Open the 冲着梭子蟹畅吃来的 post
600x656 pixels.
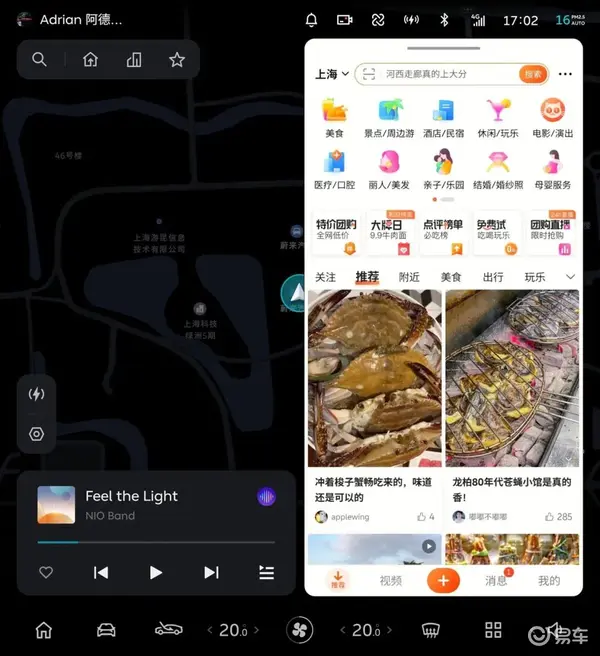coord(374,489)
